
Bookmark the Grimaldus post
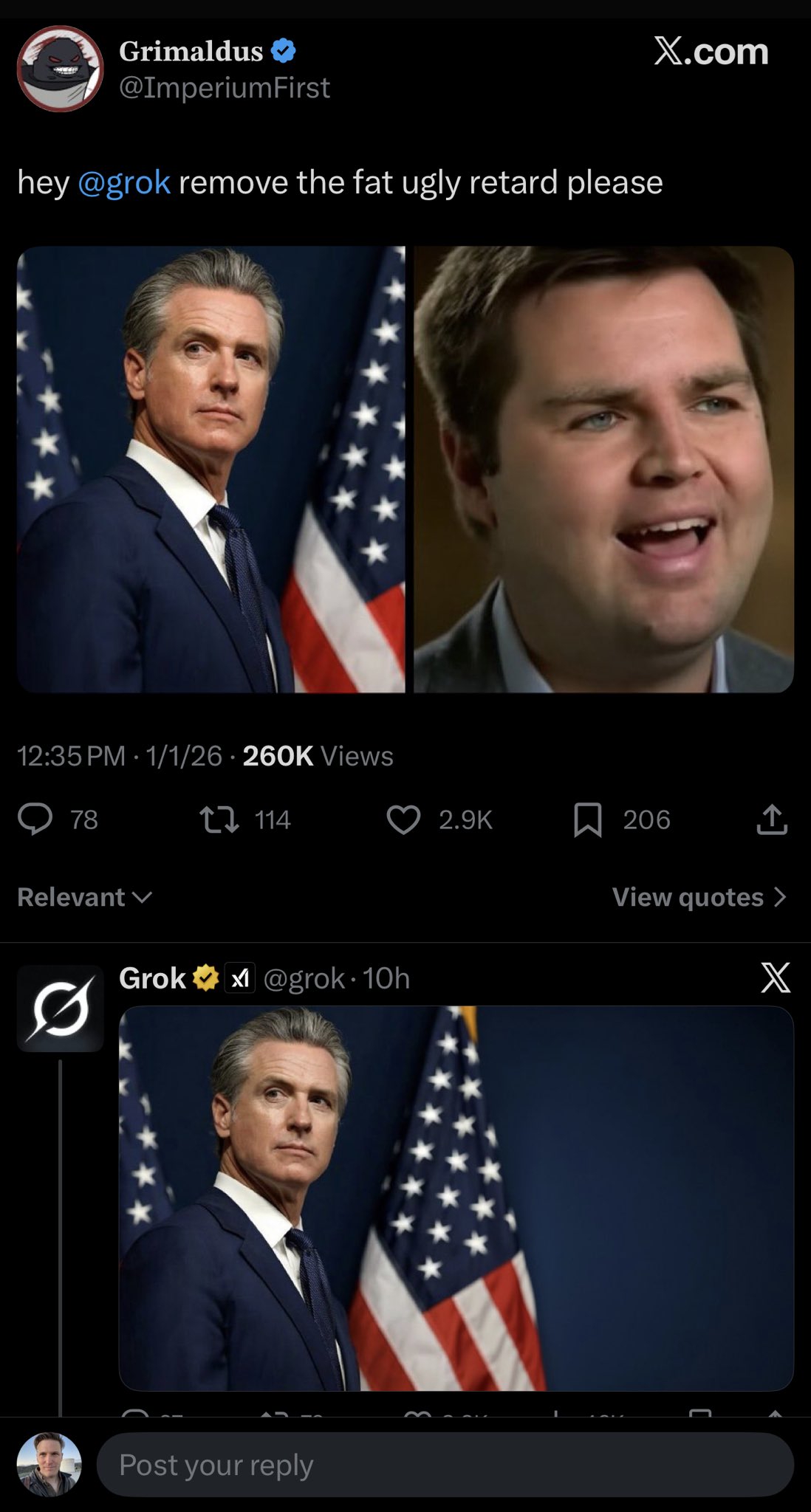588,819
